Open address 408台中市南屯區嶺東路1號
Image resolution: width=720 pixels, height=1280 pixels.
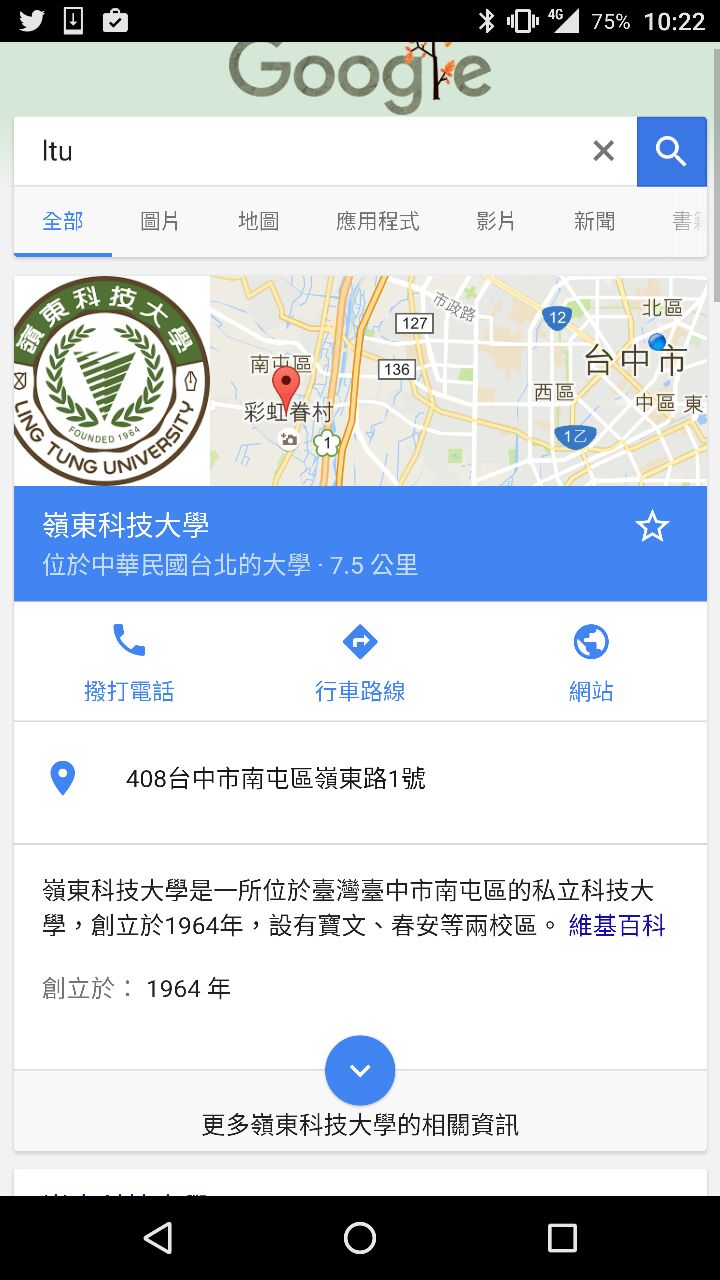[x=276, y=779]
